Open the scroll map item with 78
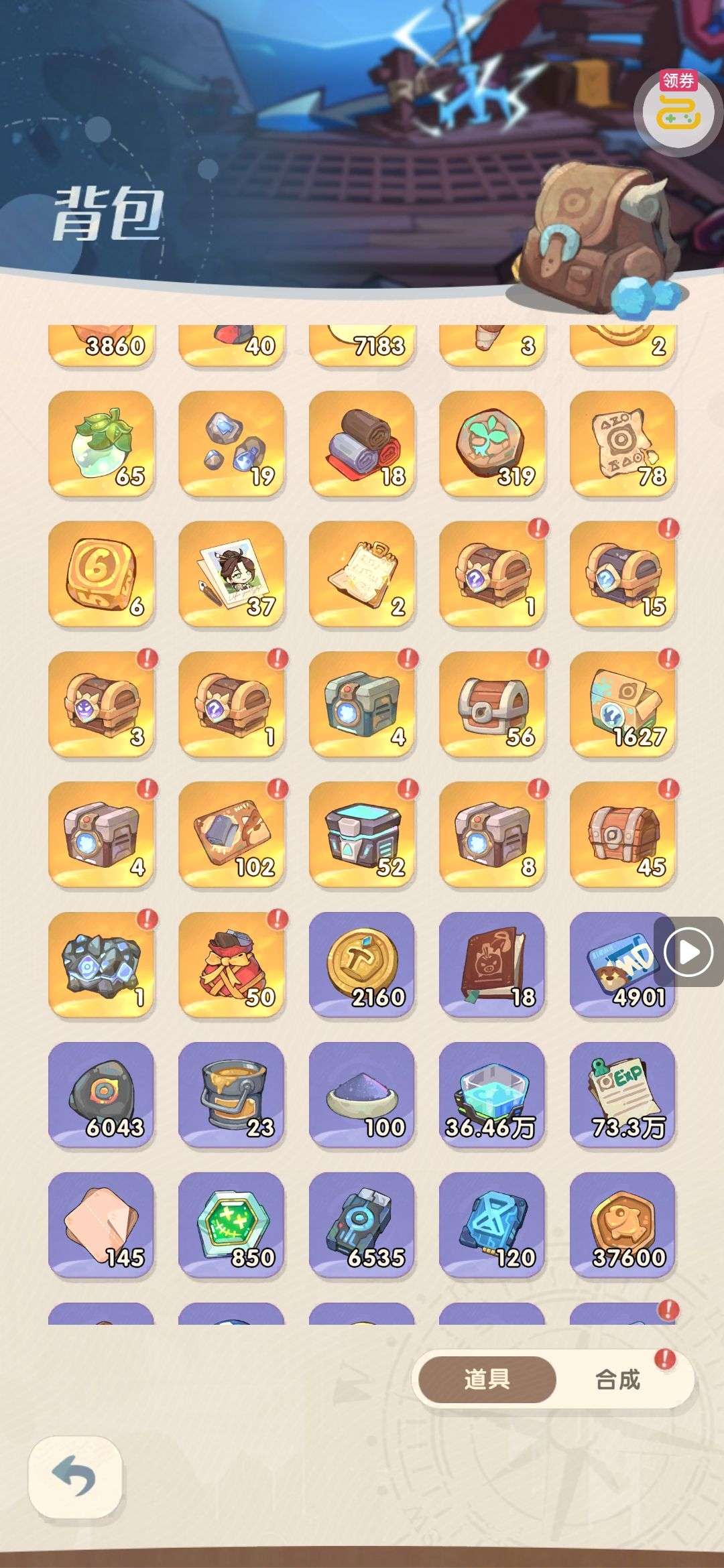Viewport: 724px width, 1568px height. pos(622,443)
